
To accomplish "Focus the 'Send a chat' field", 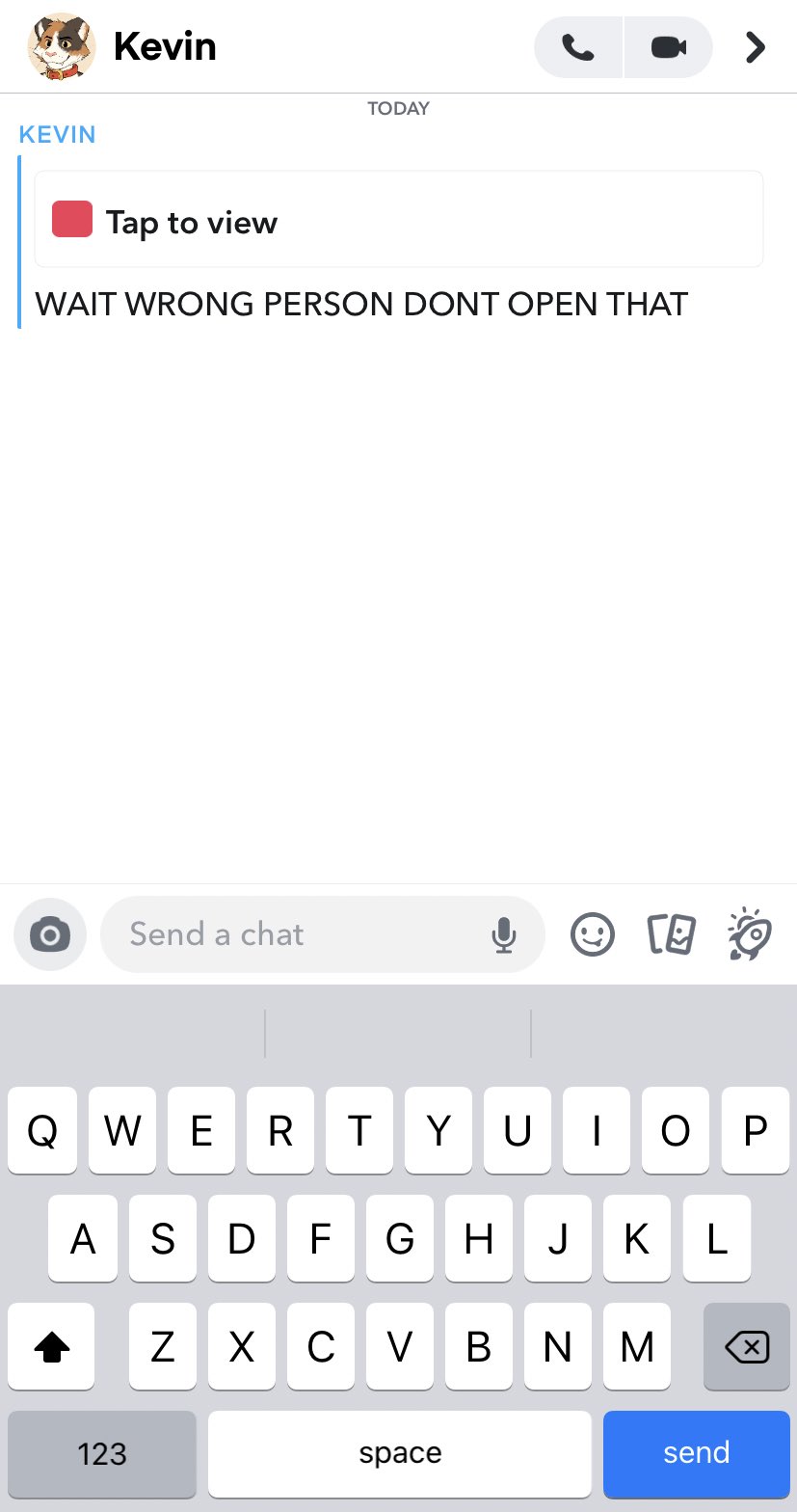I will coord(299,934).
